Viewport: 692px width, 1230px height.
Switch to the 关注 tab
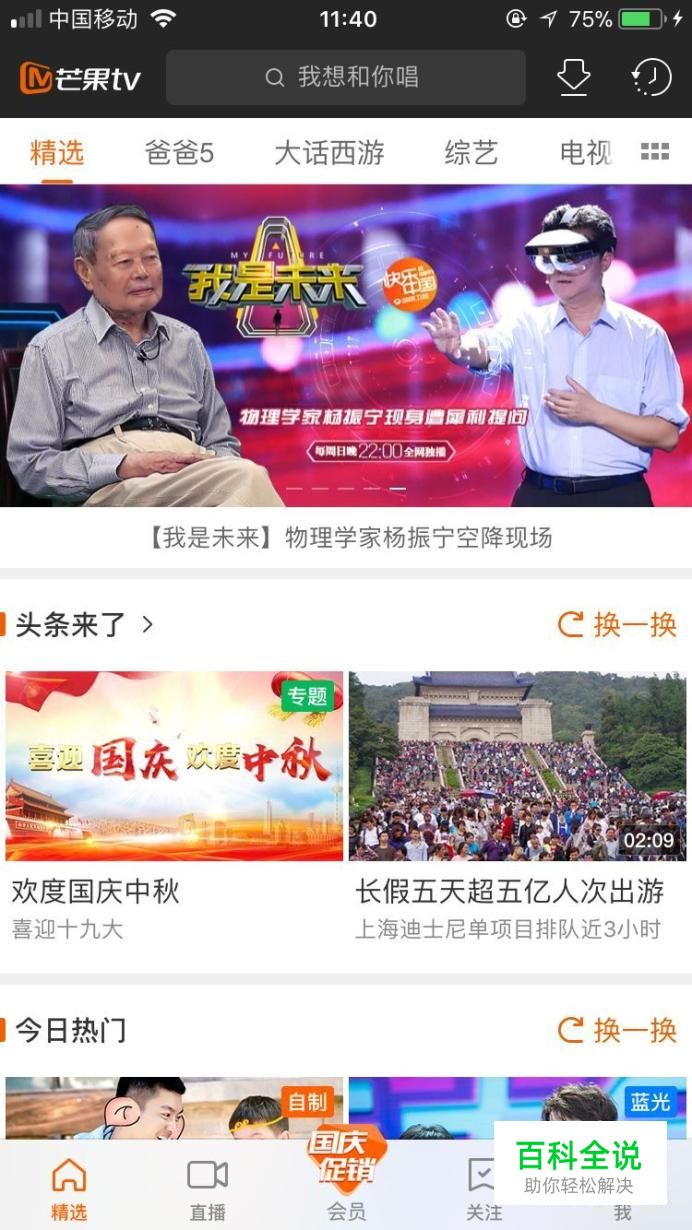coord(483,1189)
